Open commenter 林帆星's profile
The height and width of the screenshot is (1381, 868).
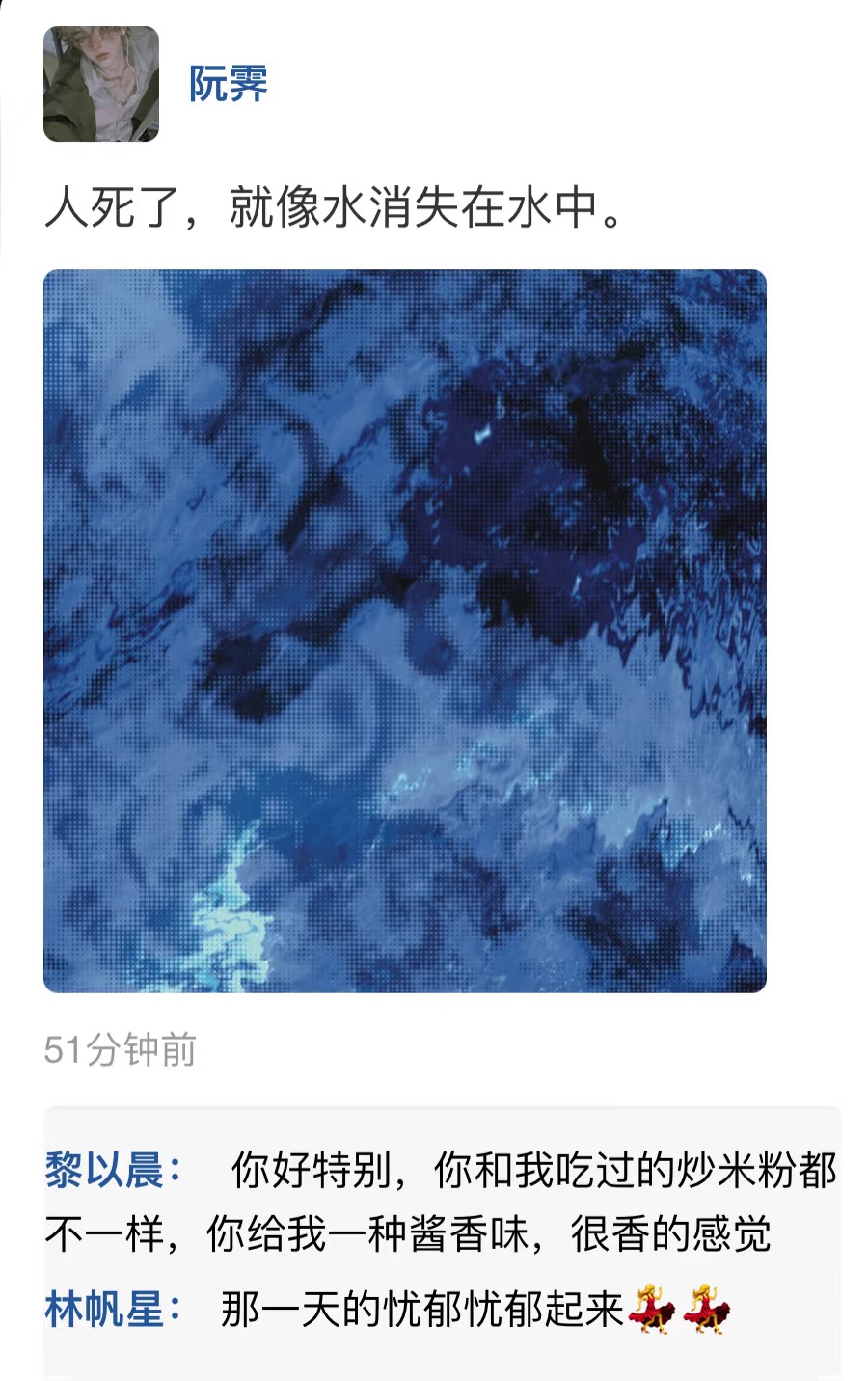point(103,1310)
